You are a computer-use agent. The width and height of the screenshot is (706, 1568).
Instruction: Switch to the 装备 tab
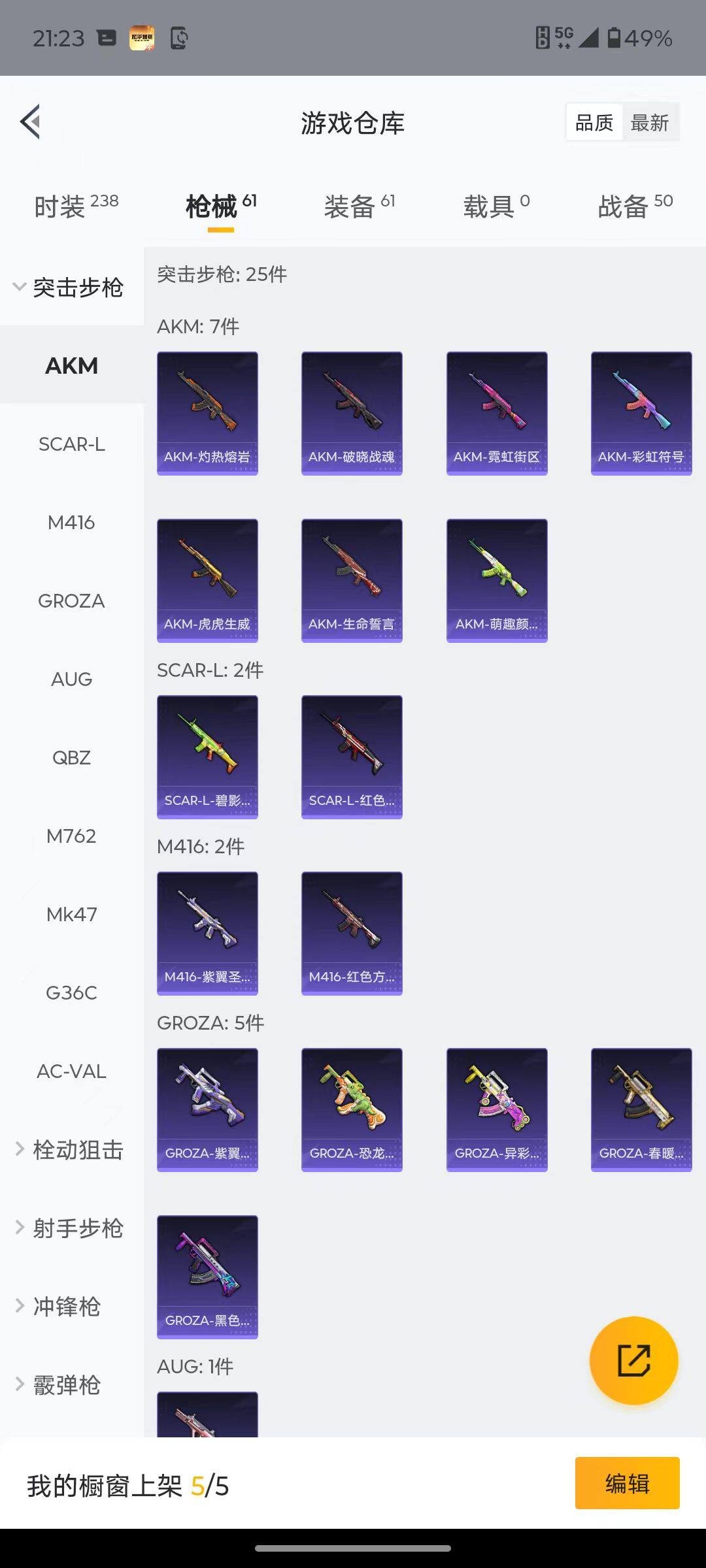[x=359, y=206]
